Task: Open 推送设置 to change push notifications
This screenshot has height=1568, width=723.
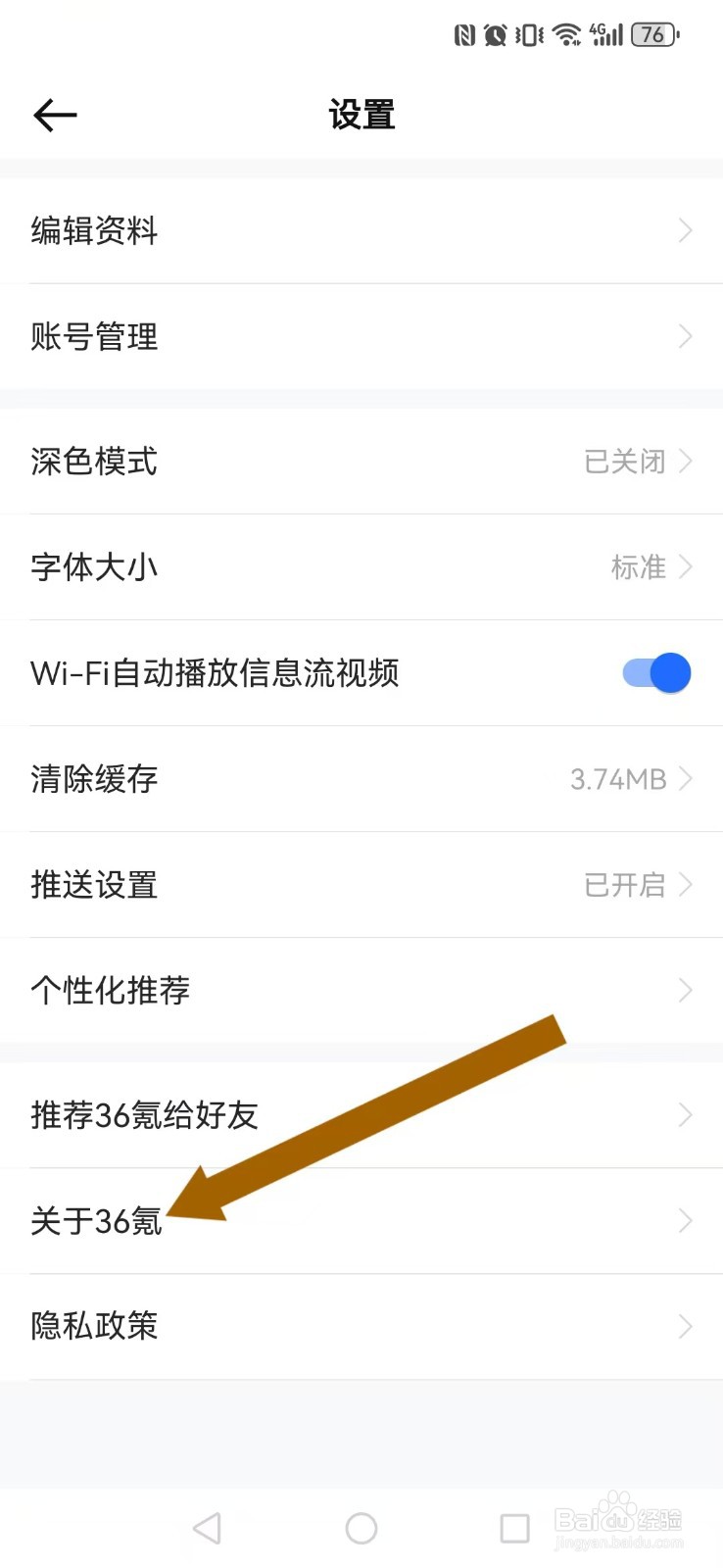Action: pyautogui.click(x=361, y=885)
